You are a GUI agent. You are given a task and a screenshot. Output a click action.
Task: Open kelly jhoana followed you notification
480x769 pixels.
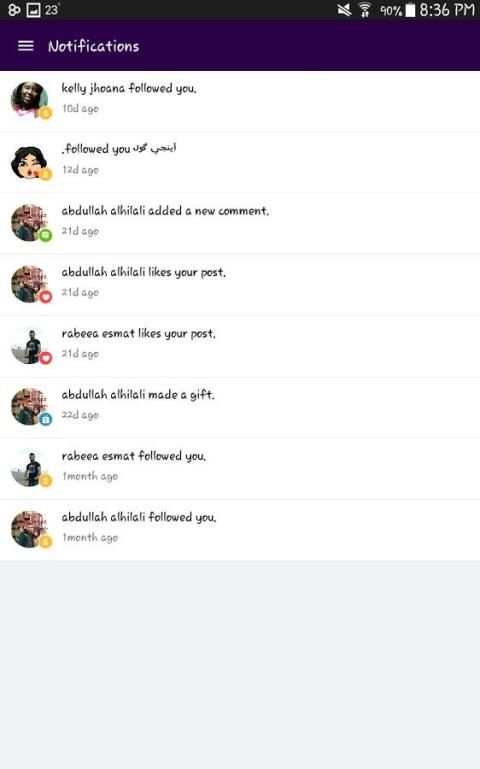[240, 101]
